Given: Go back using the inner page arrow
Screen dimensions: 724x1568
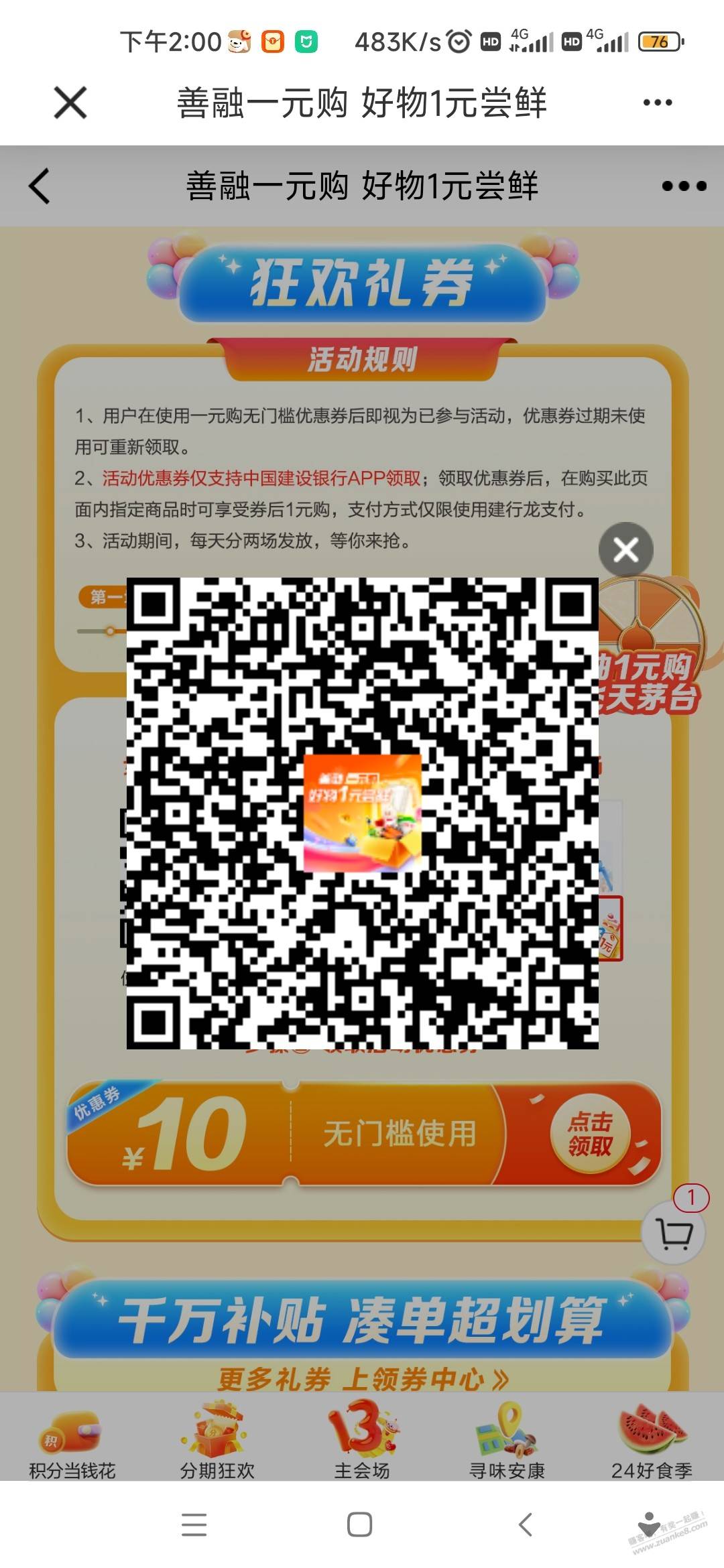Looking at the screenshot, I should (x=40, y=186).
